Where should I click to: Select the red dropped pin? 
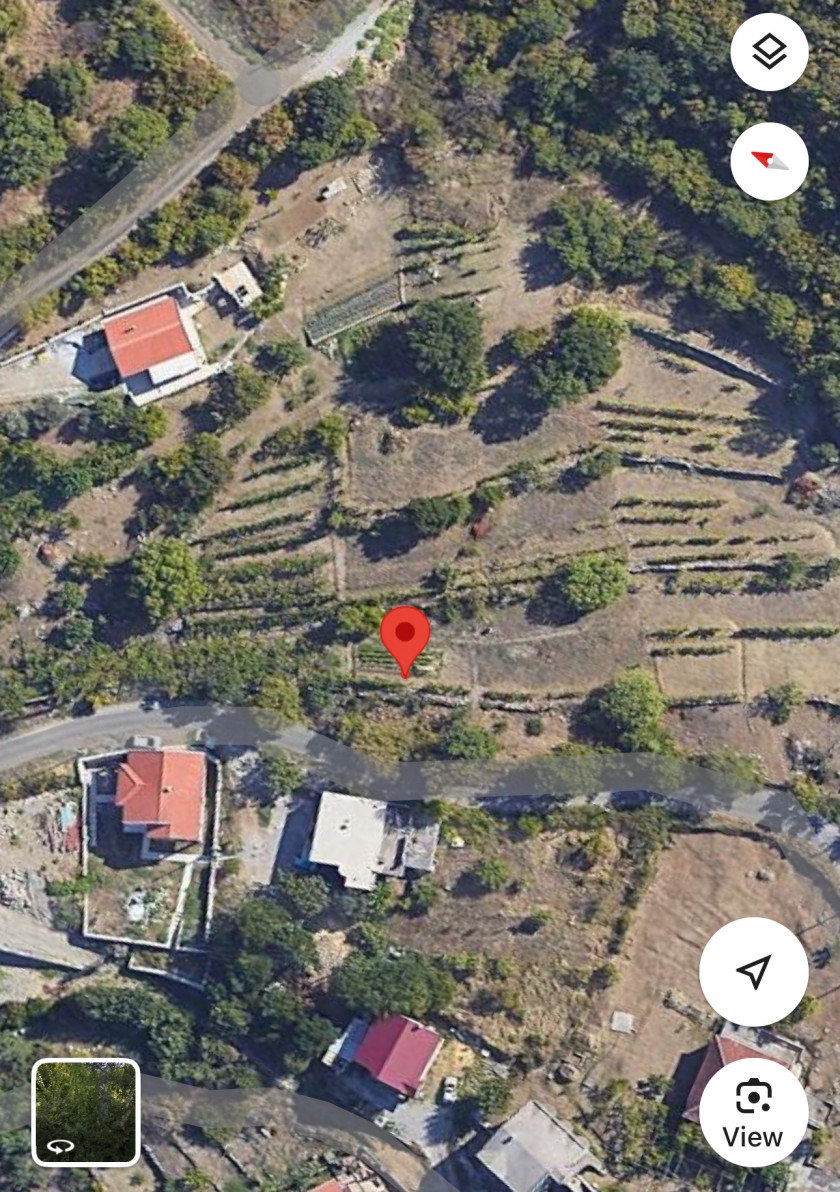coord(405,638)
